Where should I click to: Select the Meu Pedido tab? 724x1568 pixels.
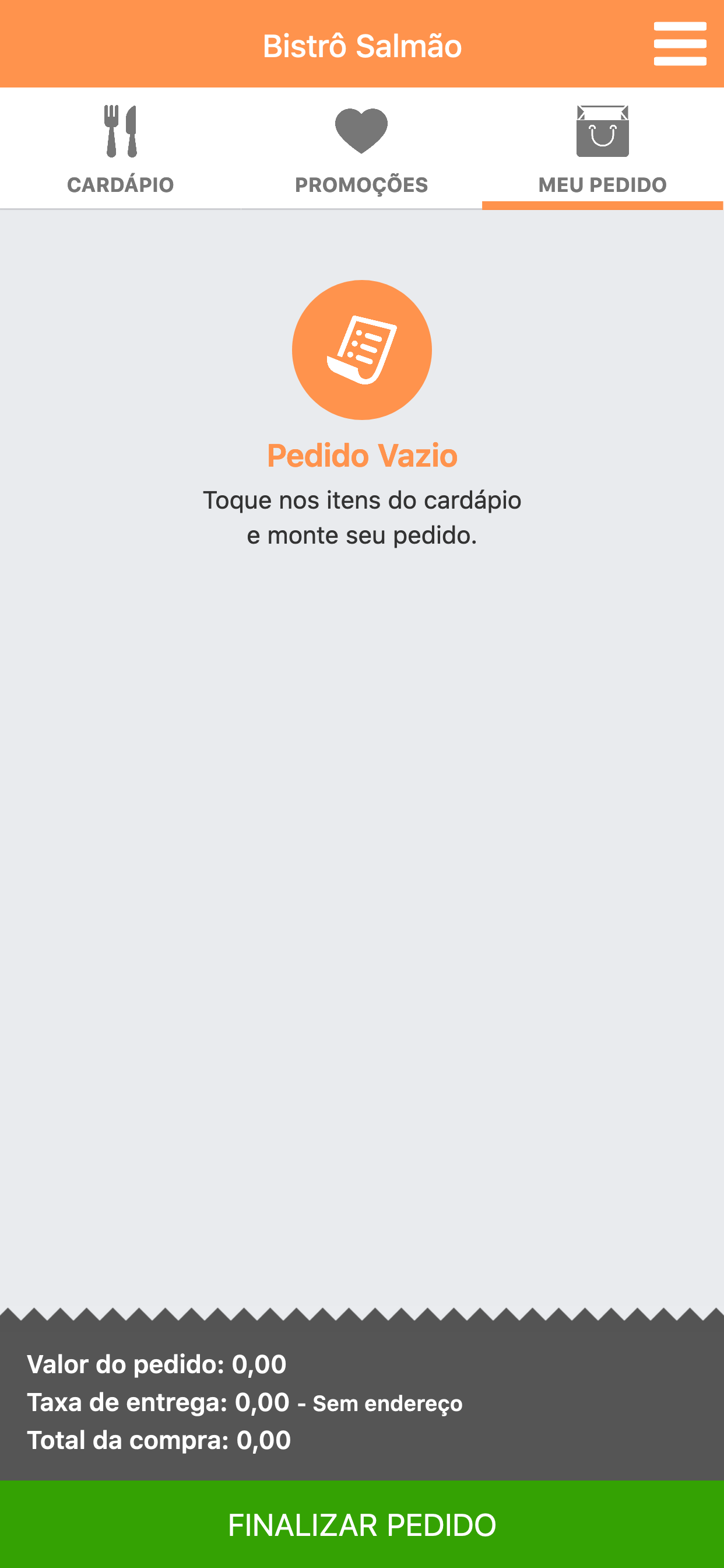[x=602, y=149]
